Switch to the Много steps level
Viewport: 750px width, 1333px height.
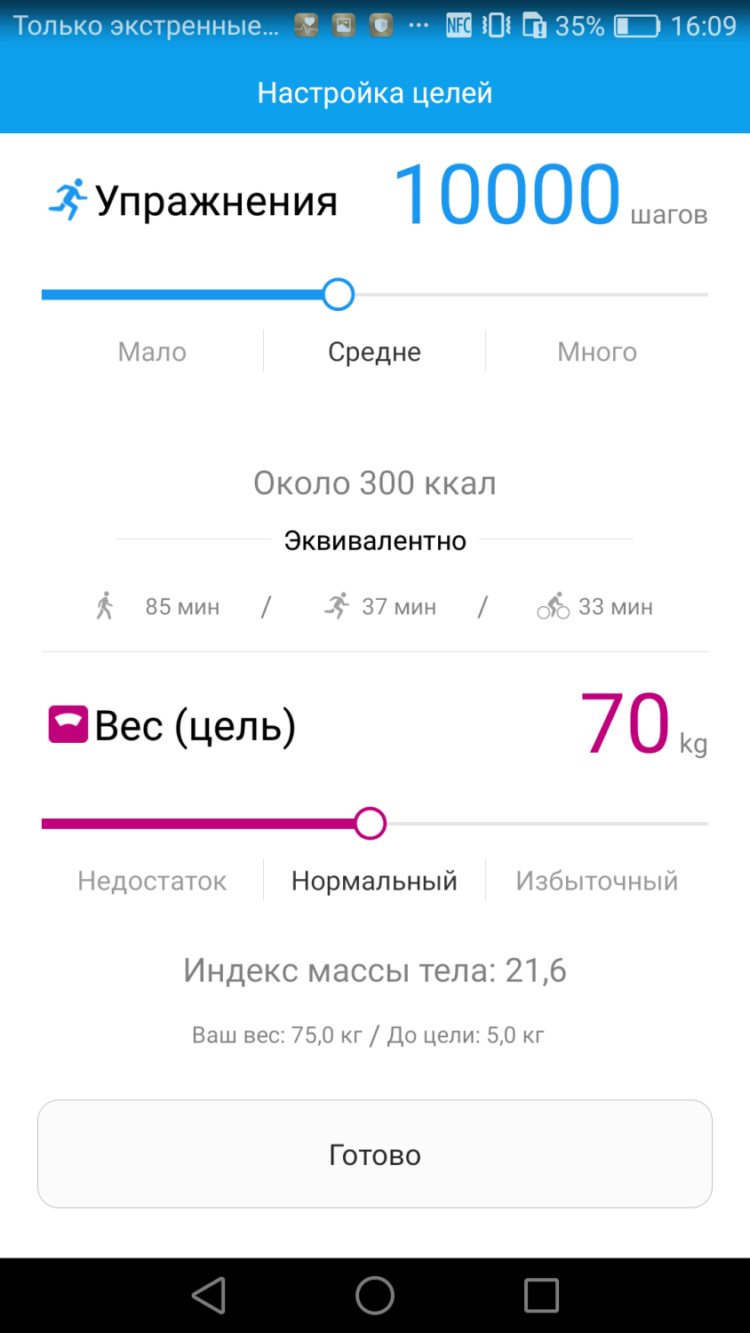pos(597,351)
